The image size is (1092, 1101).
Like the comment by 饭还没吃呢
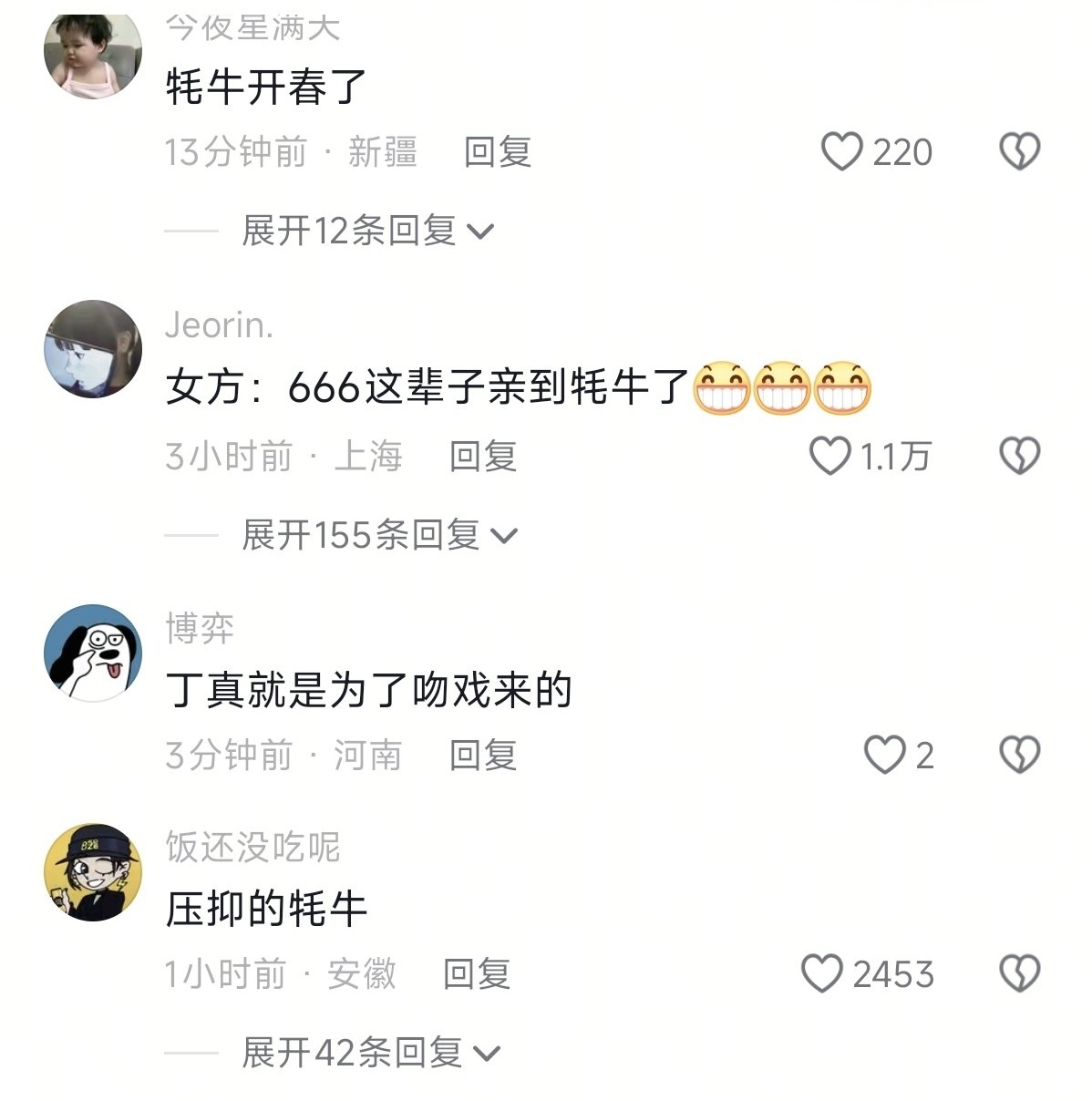(821, 973)
